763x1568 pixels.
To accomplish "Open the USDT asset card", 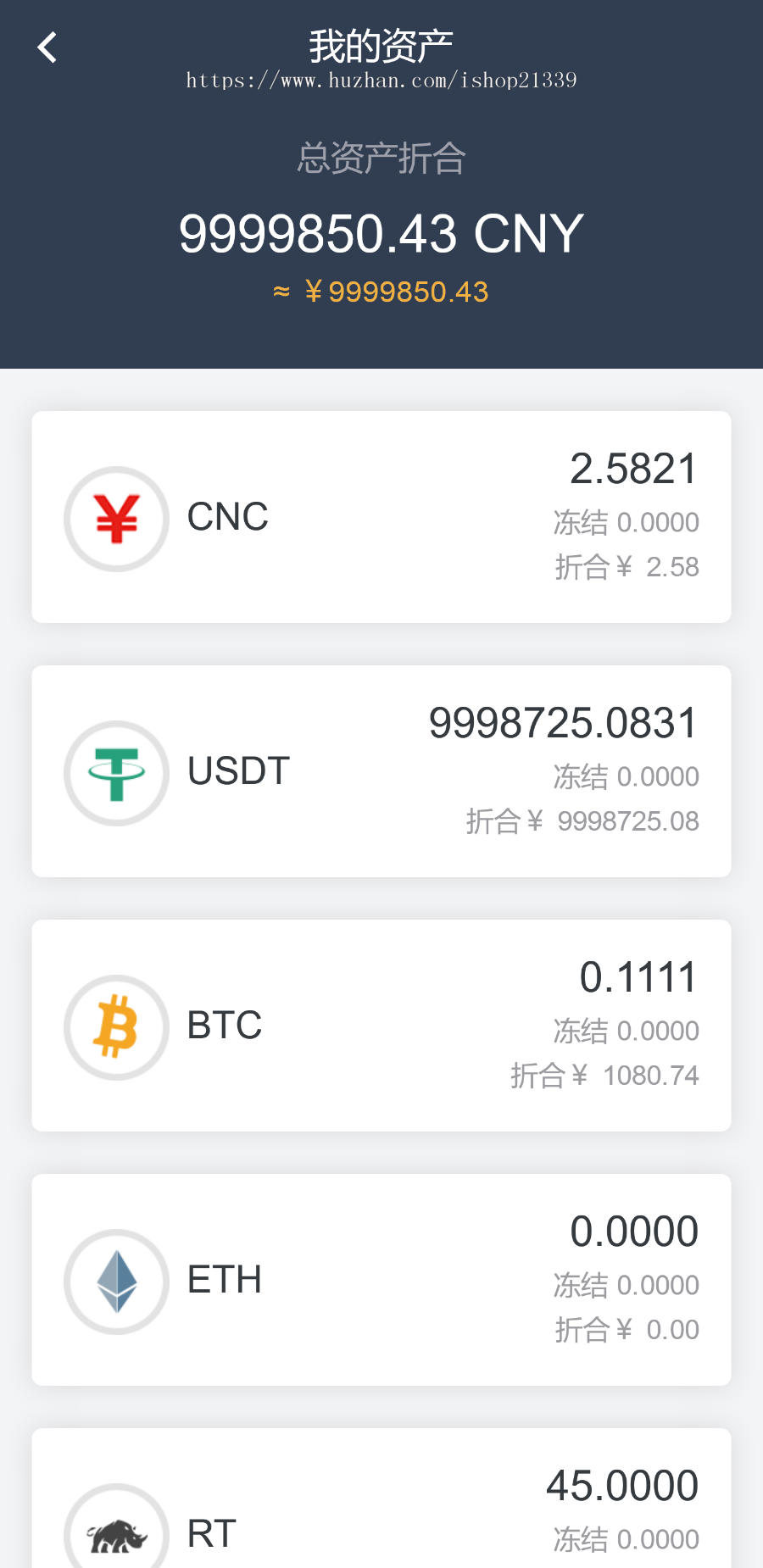I will tap(381, 772).
